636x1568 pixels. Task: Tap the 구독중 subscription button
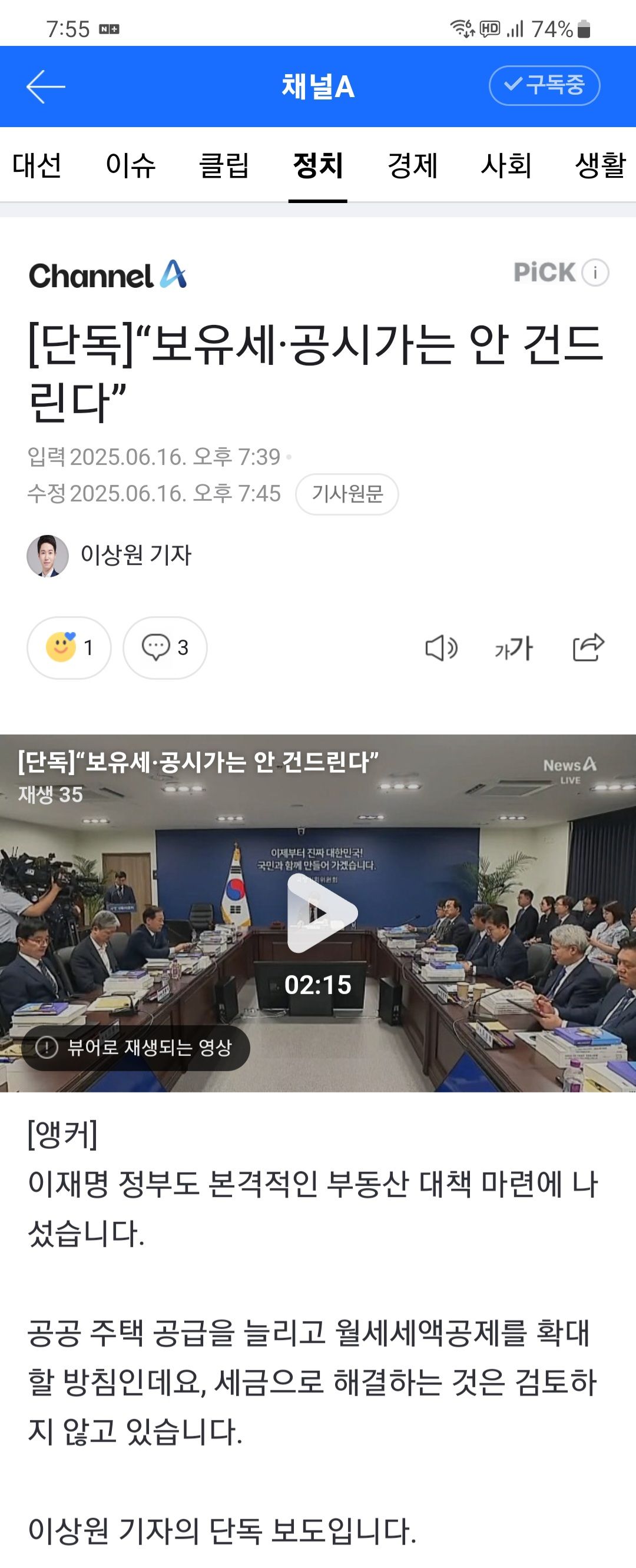(x=544, y=85)
